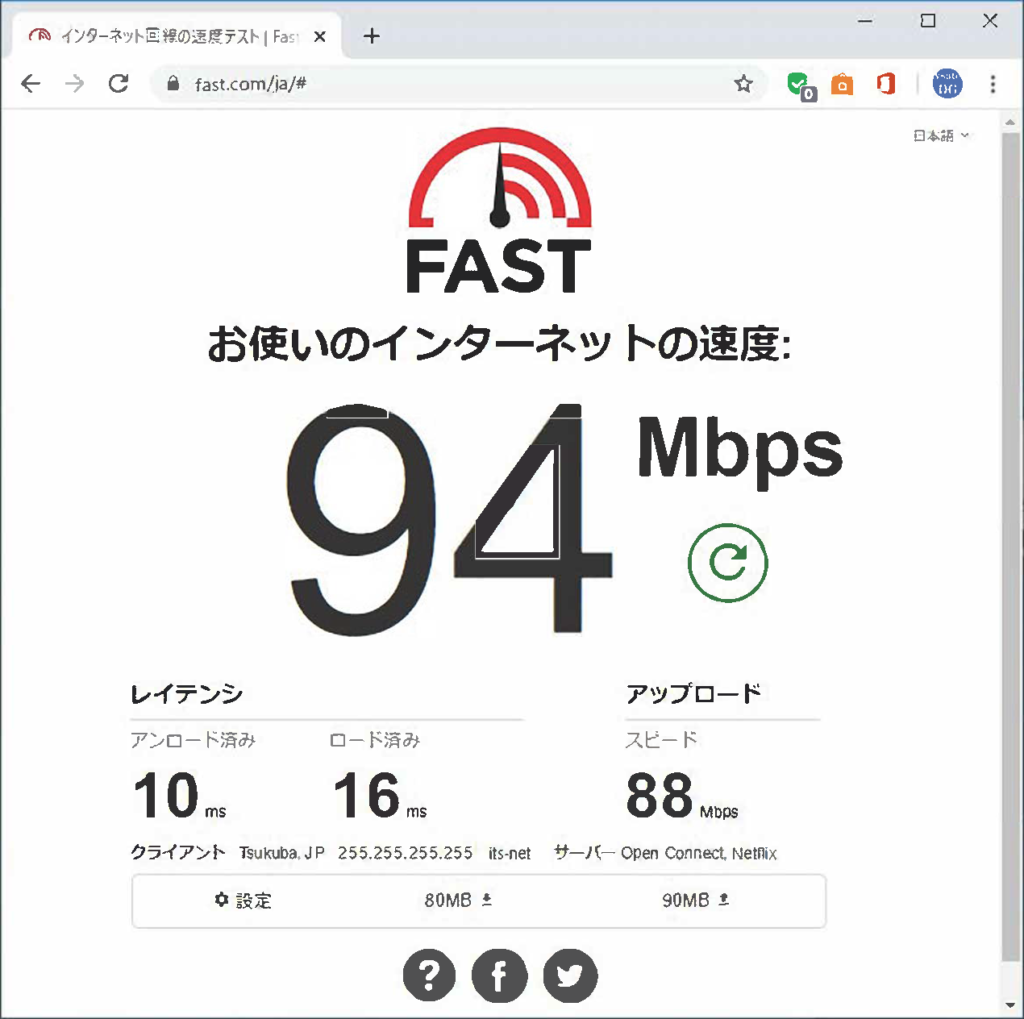This screenshot has height=1019, width=1024.
Task: Minimize the browser window
Action: tap(866, 20)
